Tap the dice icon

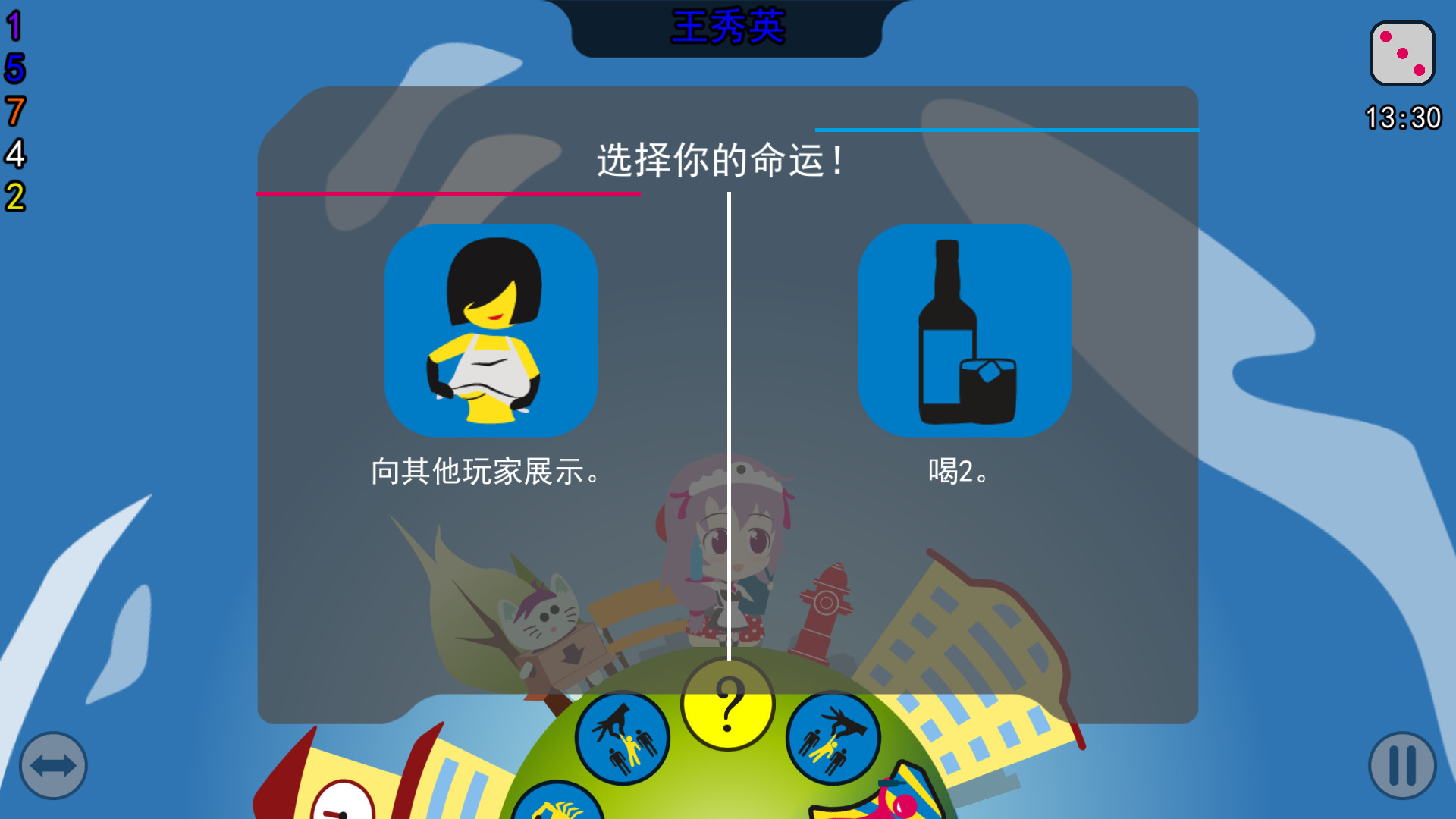tap(1402, 54)
